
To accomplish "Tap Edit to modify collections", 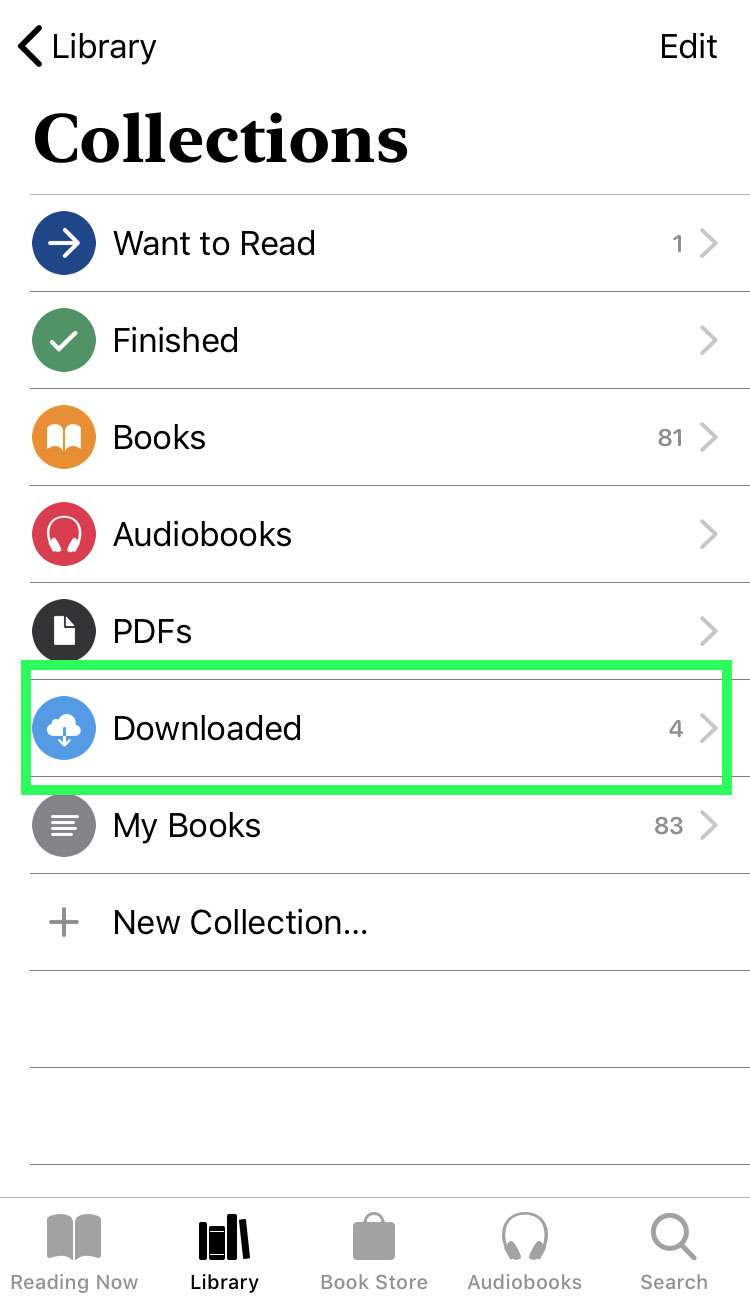I will [x=688, y=47].
